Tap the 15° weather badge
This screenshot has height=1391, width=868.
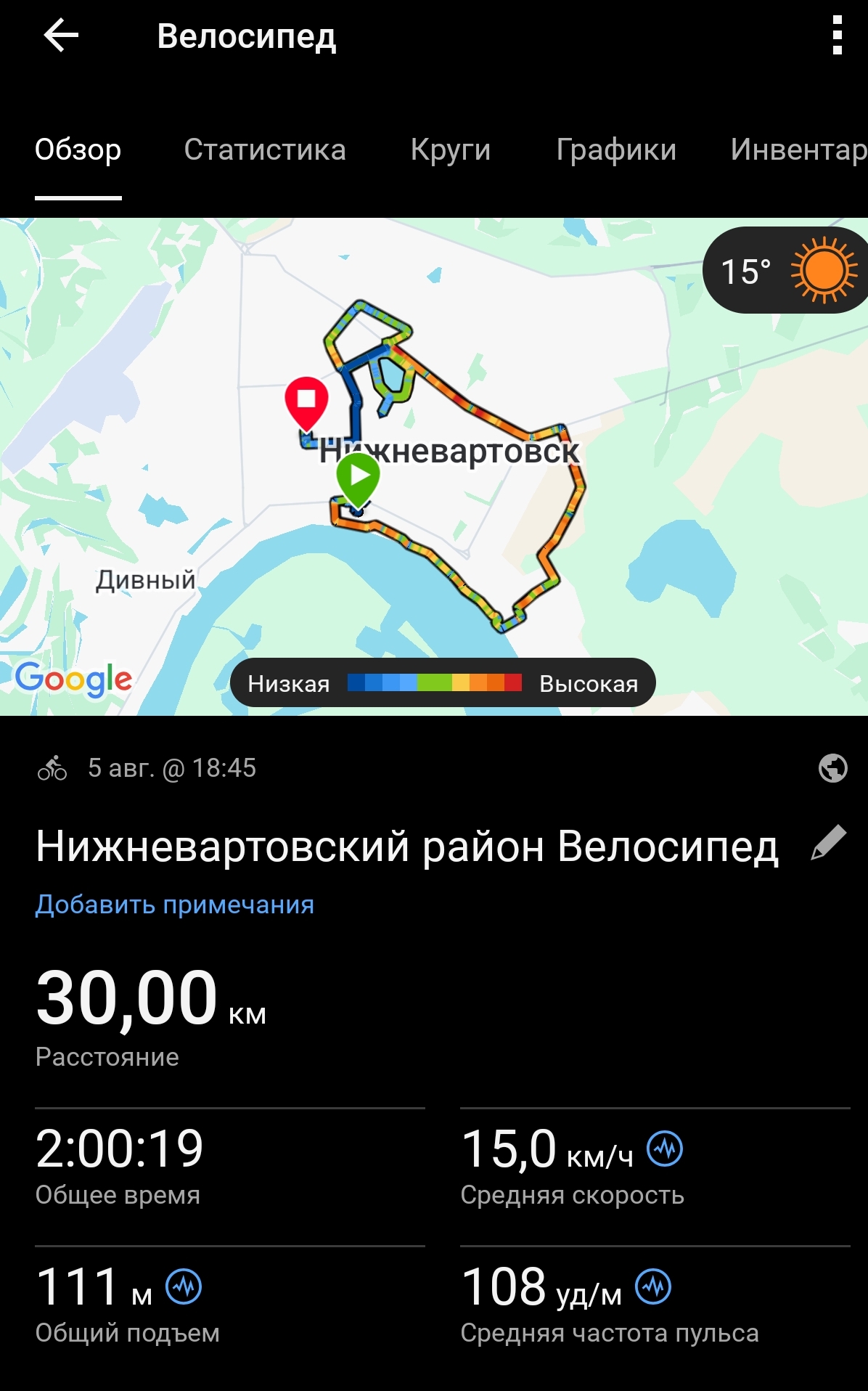[x=785, y=271]
